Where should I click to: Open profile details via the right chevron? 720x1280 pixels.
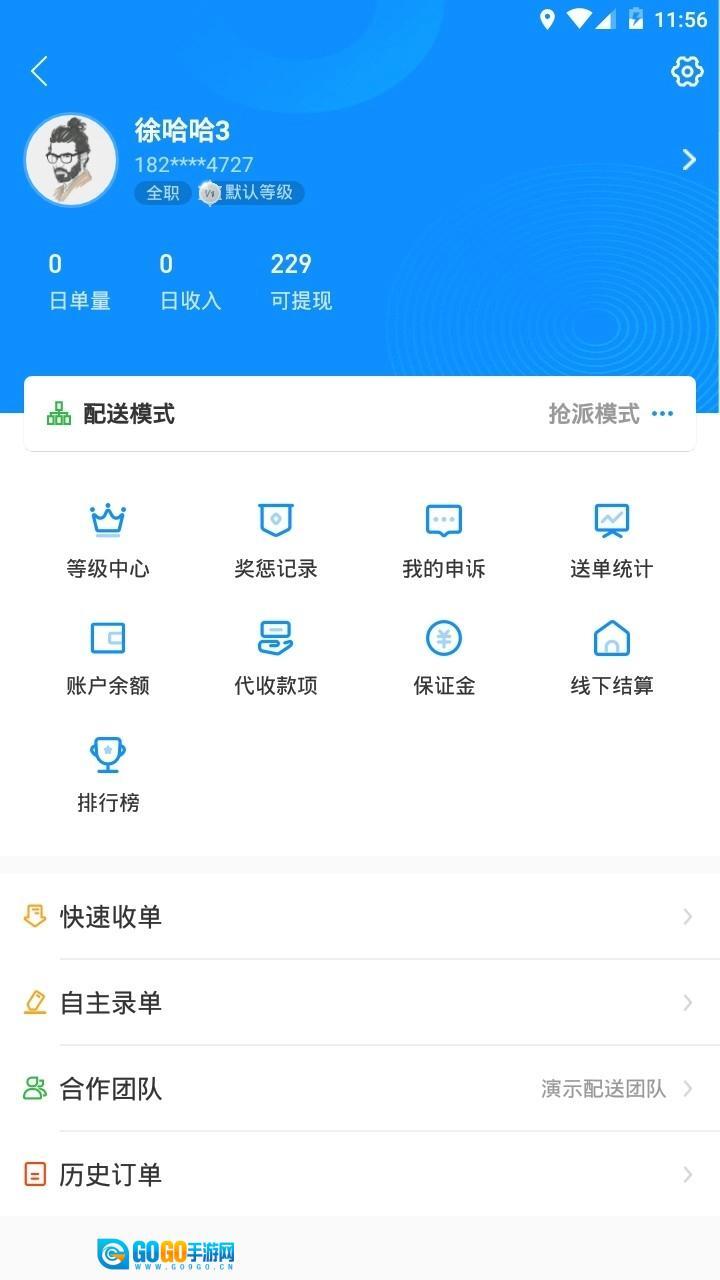tap(688, 160)
